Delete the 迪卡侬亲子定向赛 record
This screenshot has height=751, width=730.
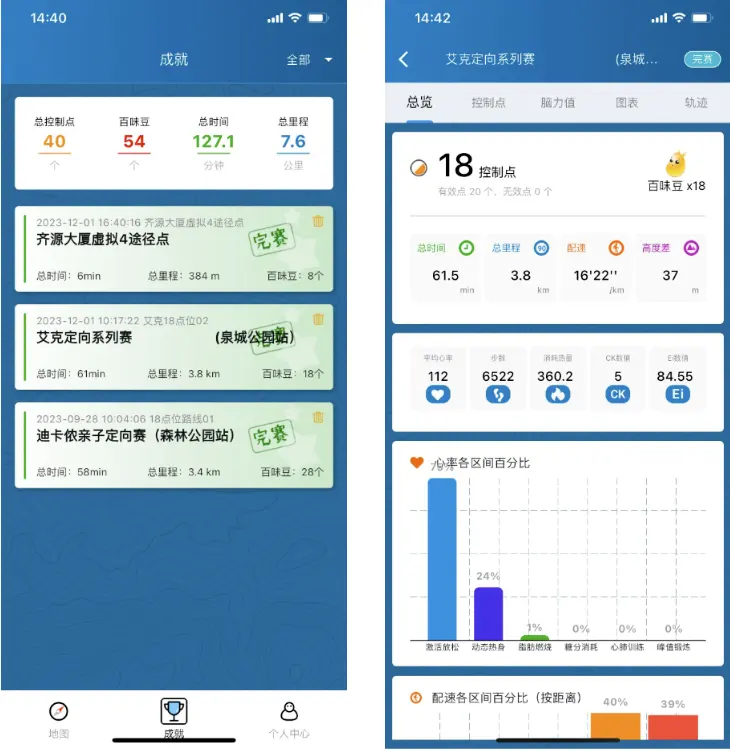pyautogui.click(x=318, y=417)
